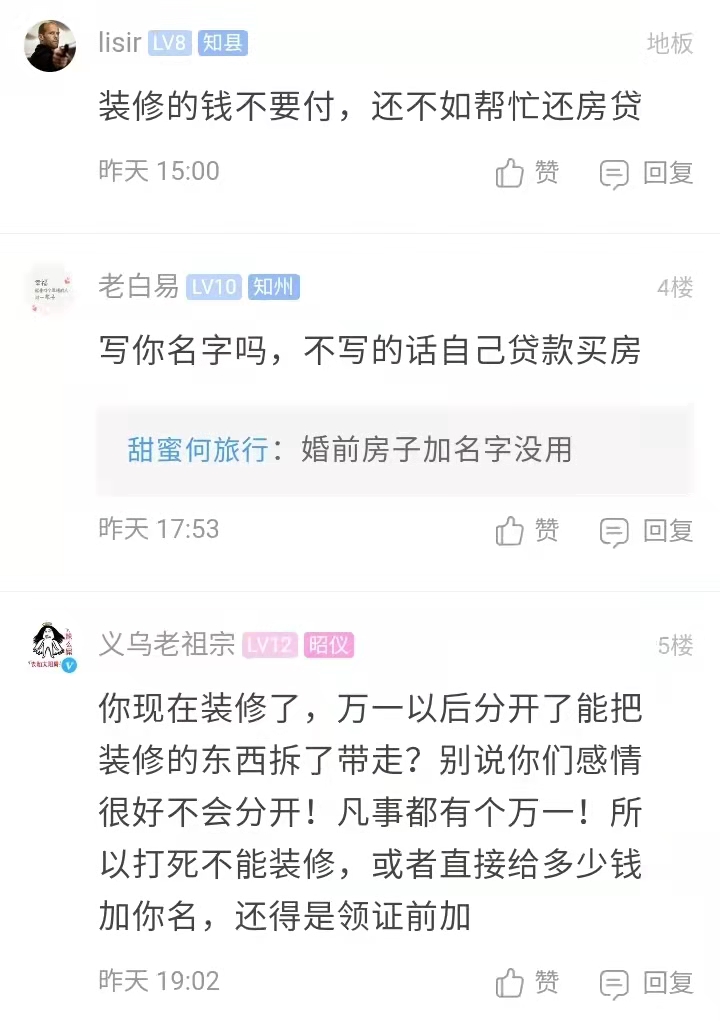Open lisir's profile avatar
720x1021 pixels.
50,46
